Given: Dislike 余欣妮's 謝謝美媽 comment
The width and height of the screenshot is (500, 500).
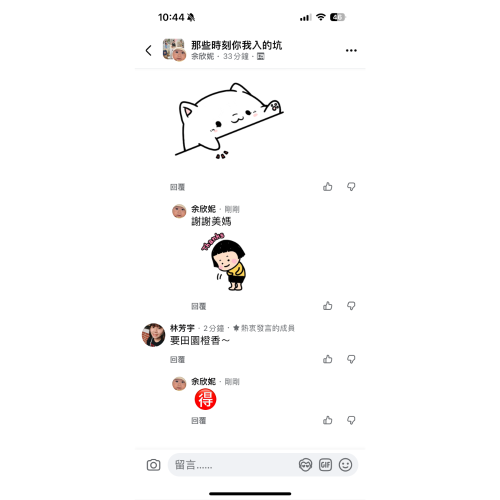Looking at the screenshot, I should pyautogui.click(x=351, y=306).
